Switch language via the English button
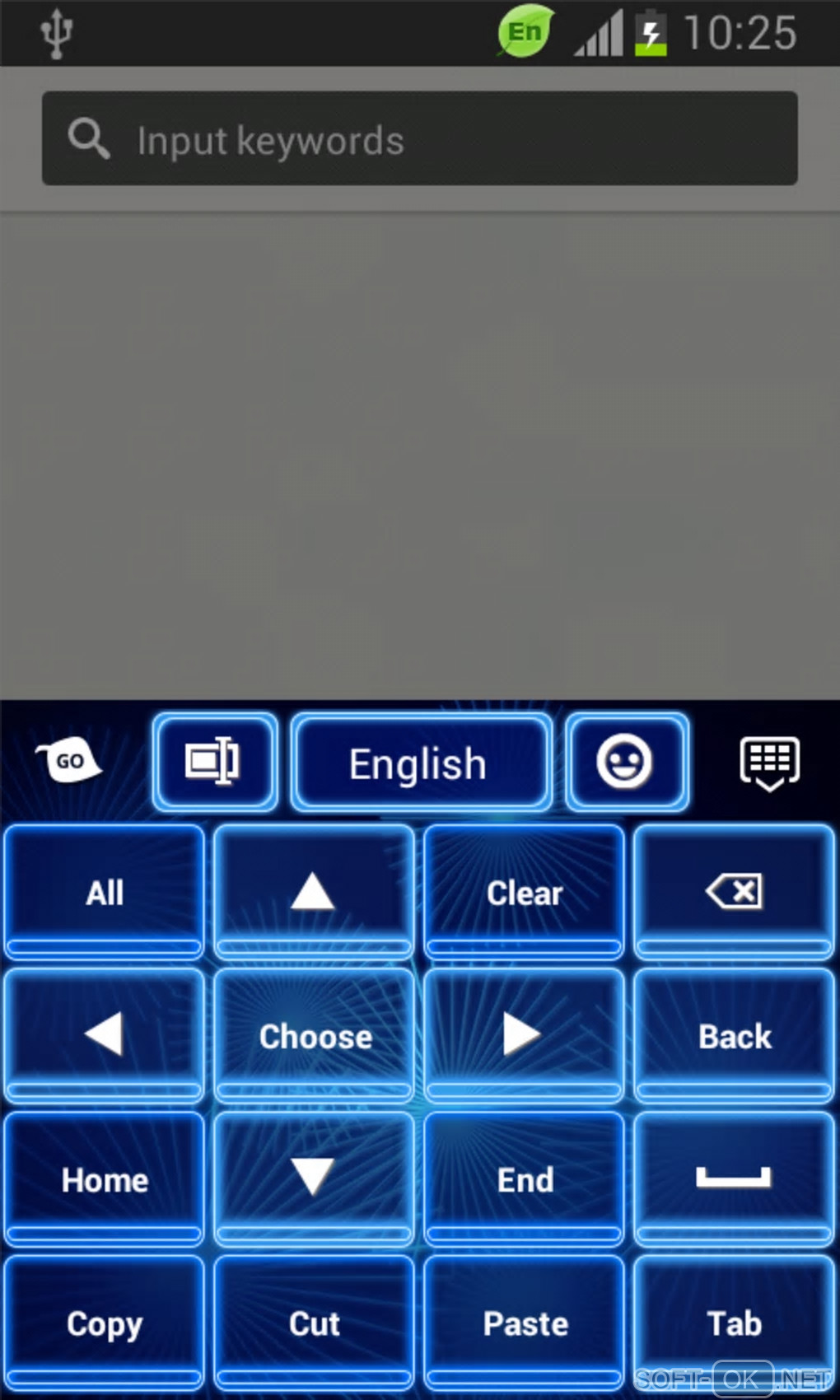This screenshot has width=840, height=1400. [420, 763]
